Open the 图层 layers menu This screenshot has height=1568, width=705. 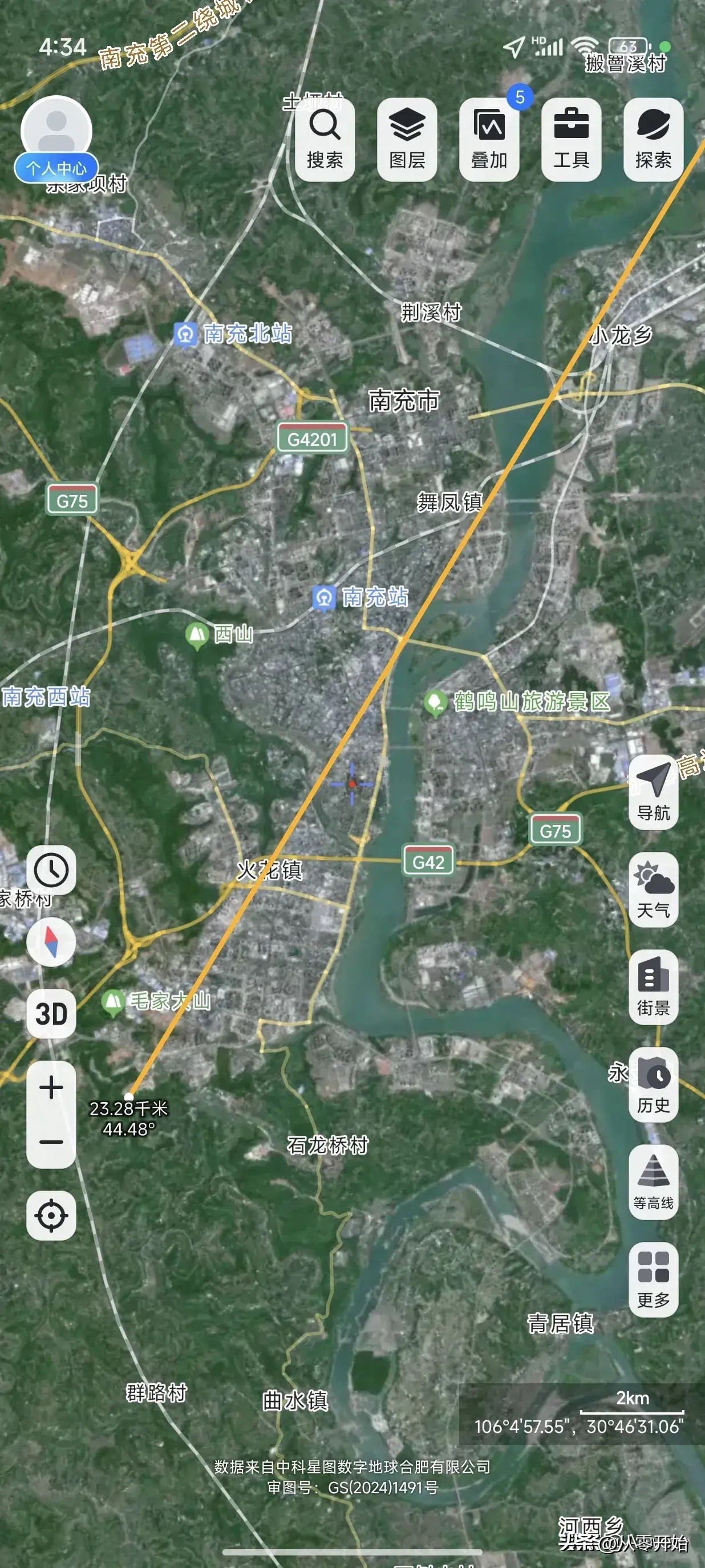pyautogui.click(x=407, y=139)
